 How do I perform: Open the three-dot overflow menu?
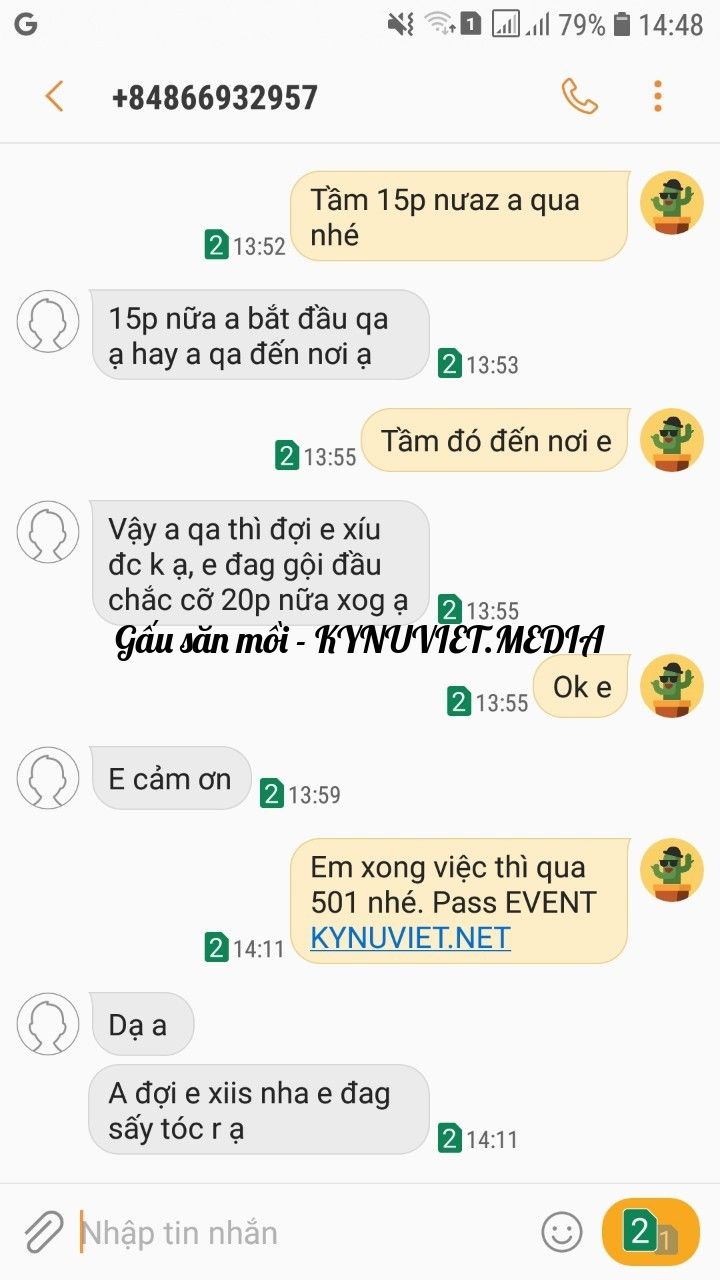coord(657,97)
